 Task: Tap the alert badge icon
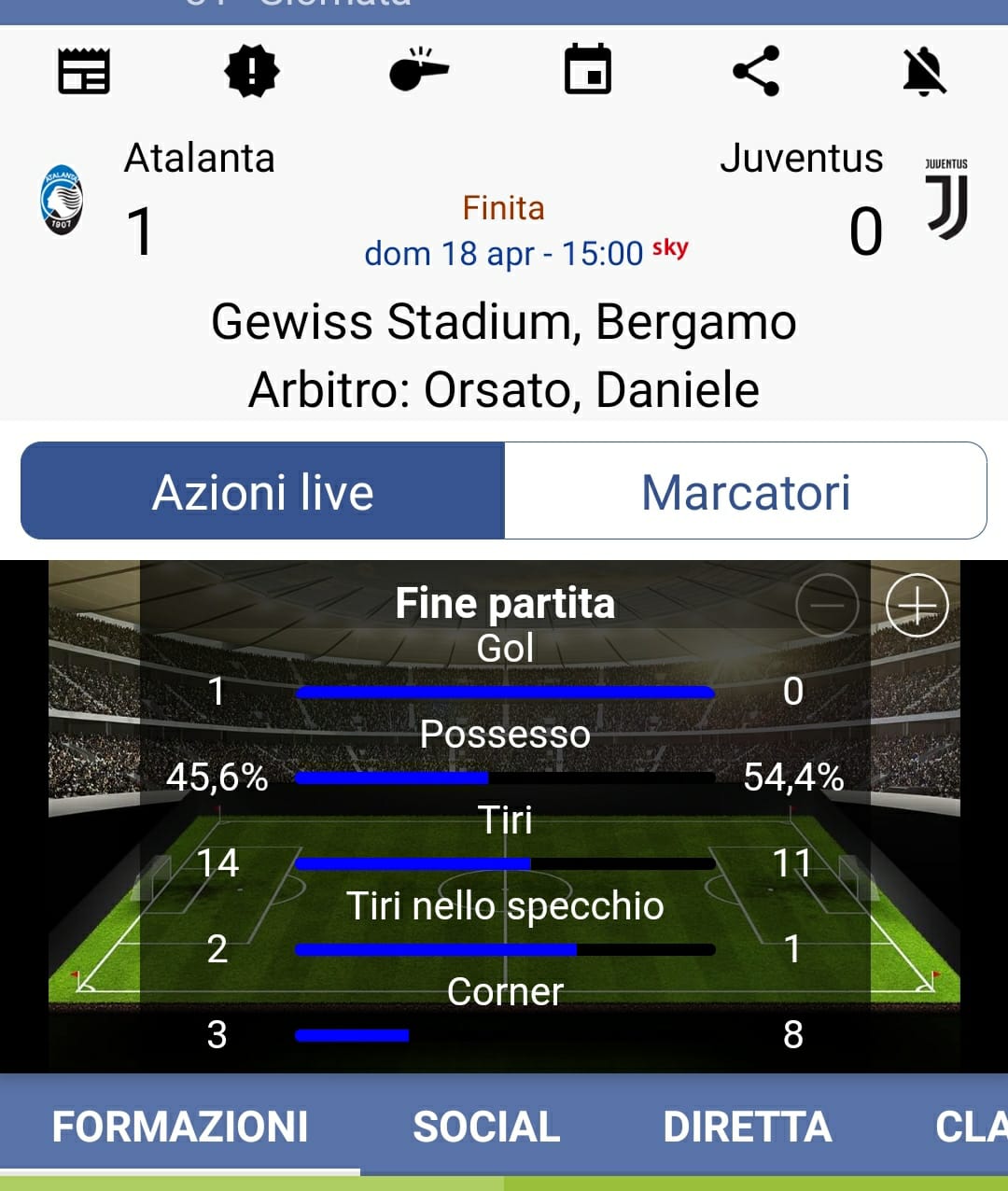click(252, 71)
